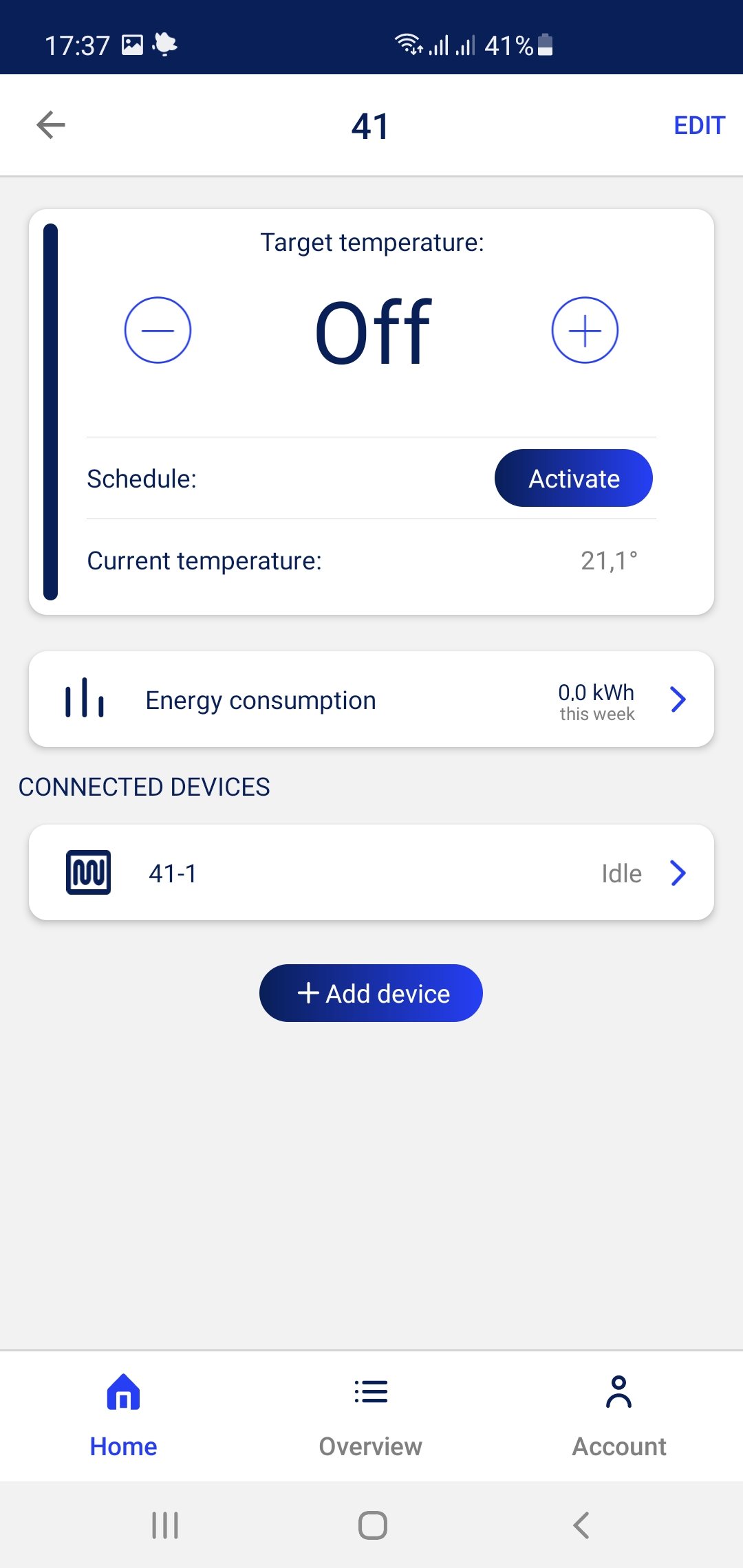Open Energy consumption details
The height and width of the screenshot is (1568, 743).
371,699
